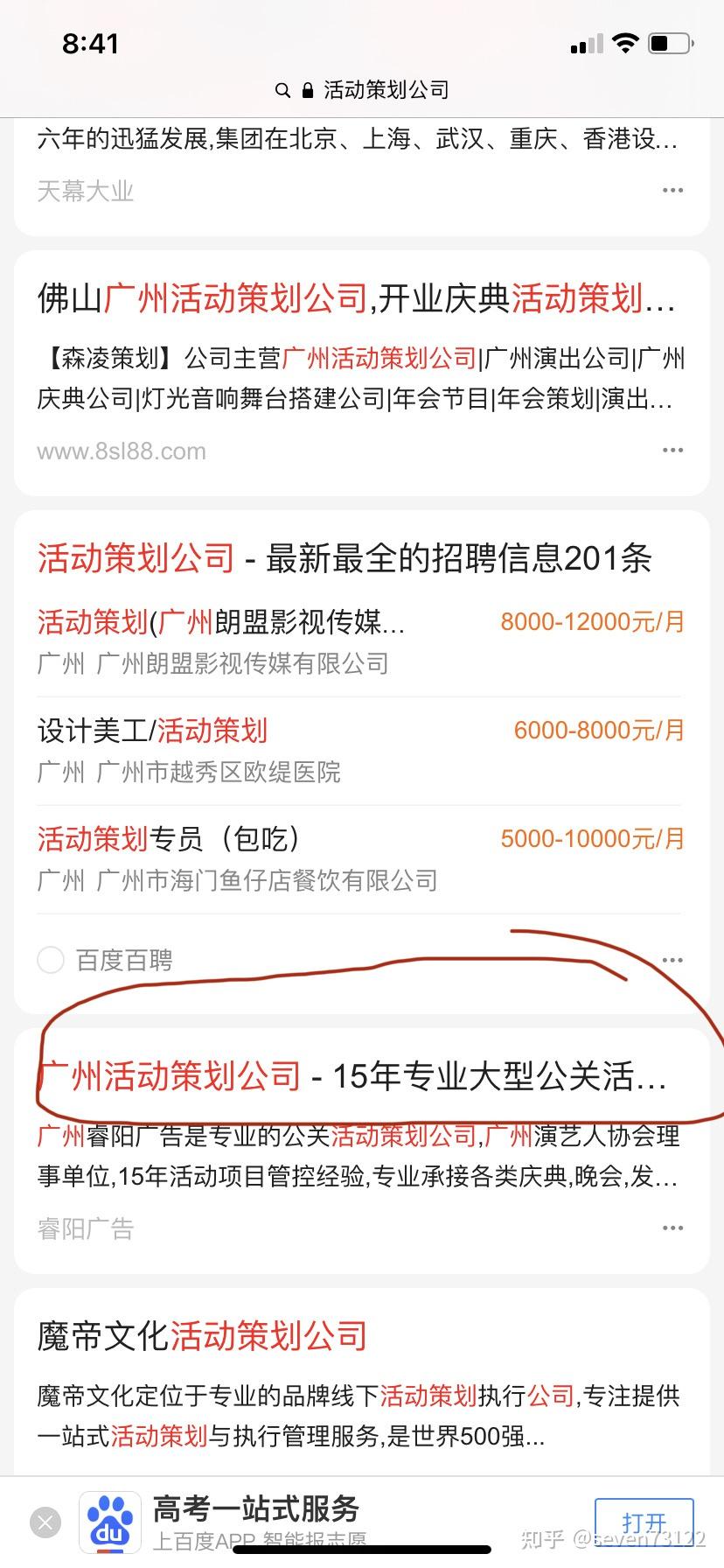Open more options for www.8sl88.com result
Image resolution: width=724 pixels, height=1568 pixels.
click(672, 450)
